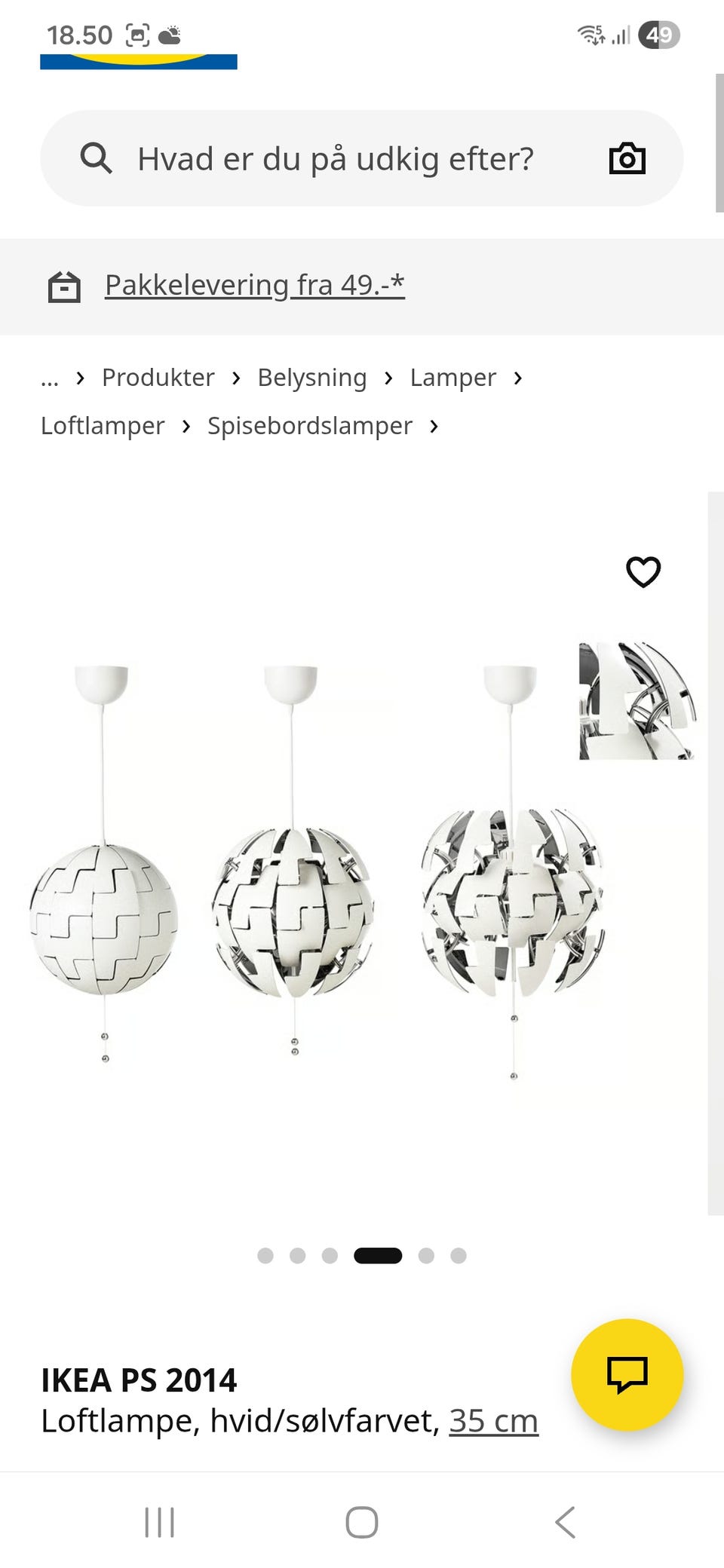Screen dimensions: 724x1568
Task: Open the Pakkelevering fra 49.- link
Action: coord(254,285)
